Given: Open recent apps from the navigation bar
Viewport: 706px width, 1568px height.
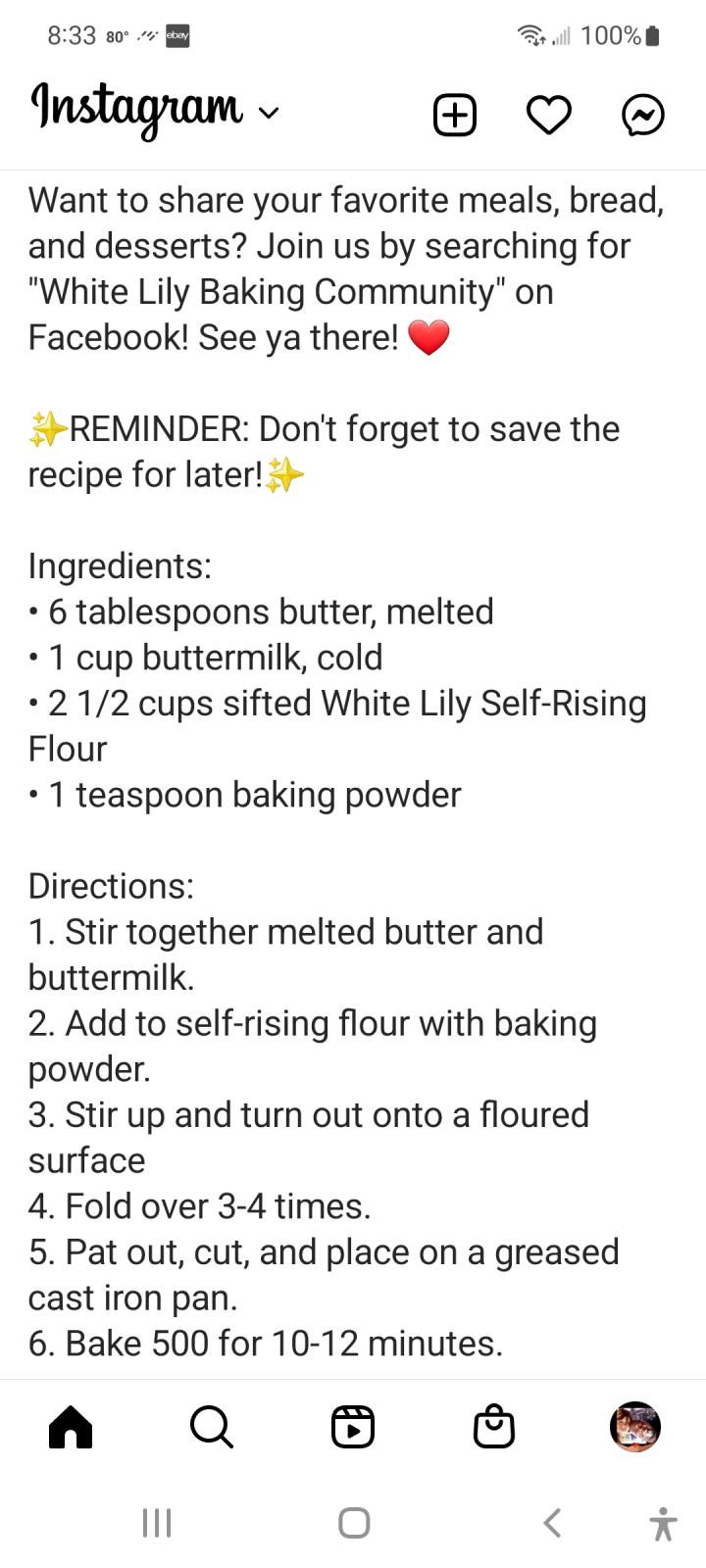Looking at the screenshot, I should coord(157,1523).
